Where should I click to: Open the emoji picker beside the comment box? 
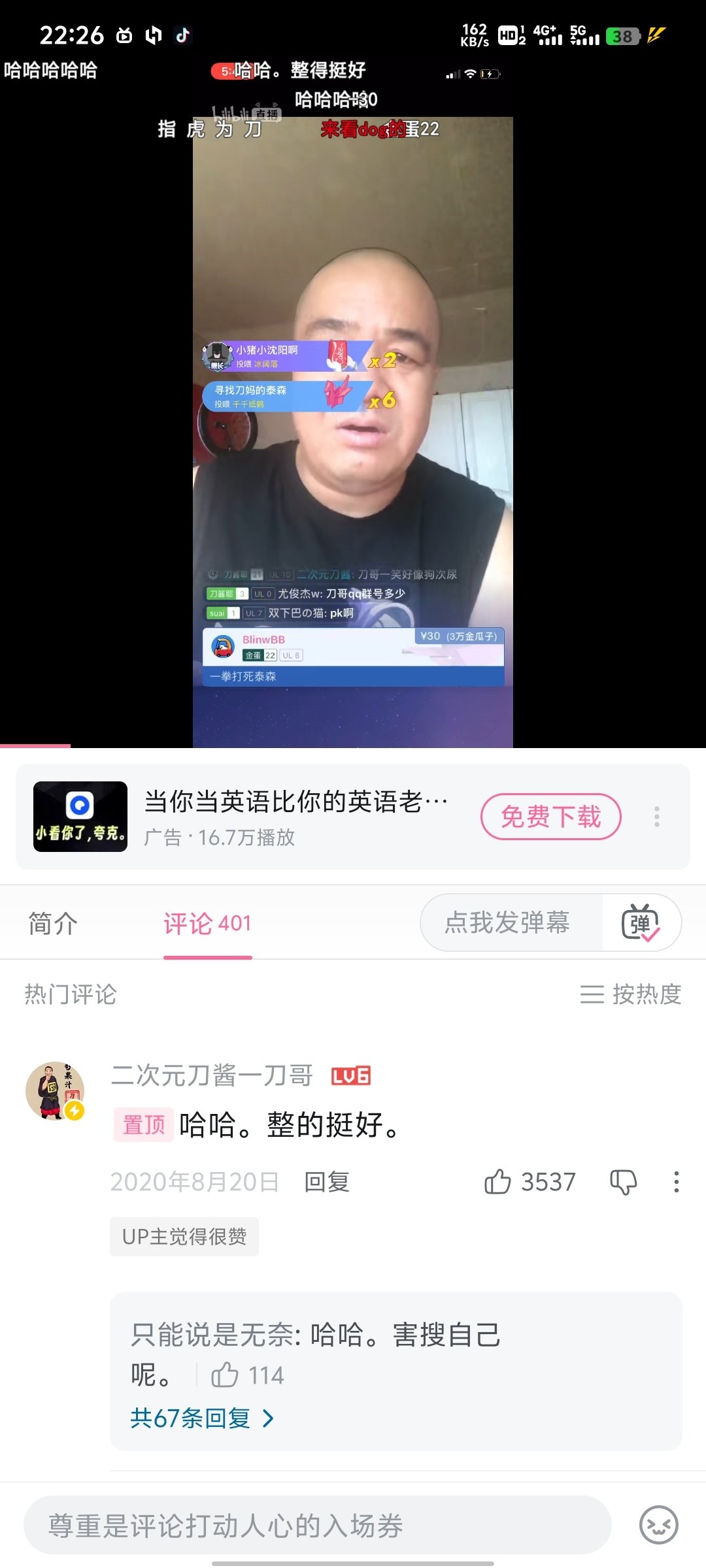tap(658, 1526)
